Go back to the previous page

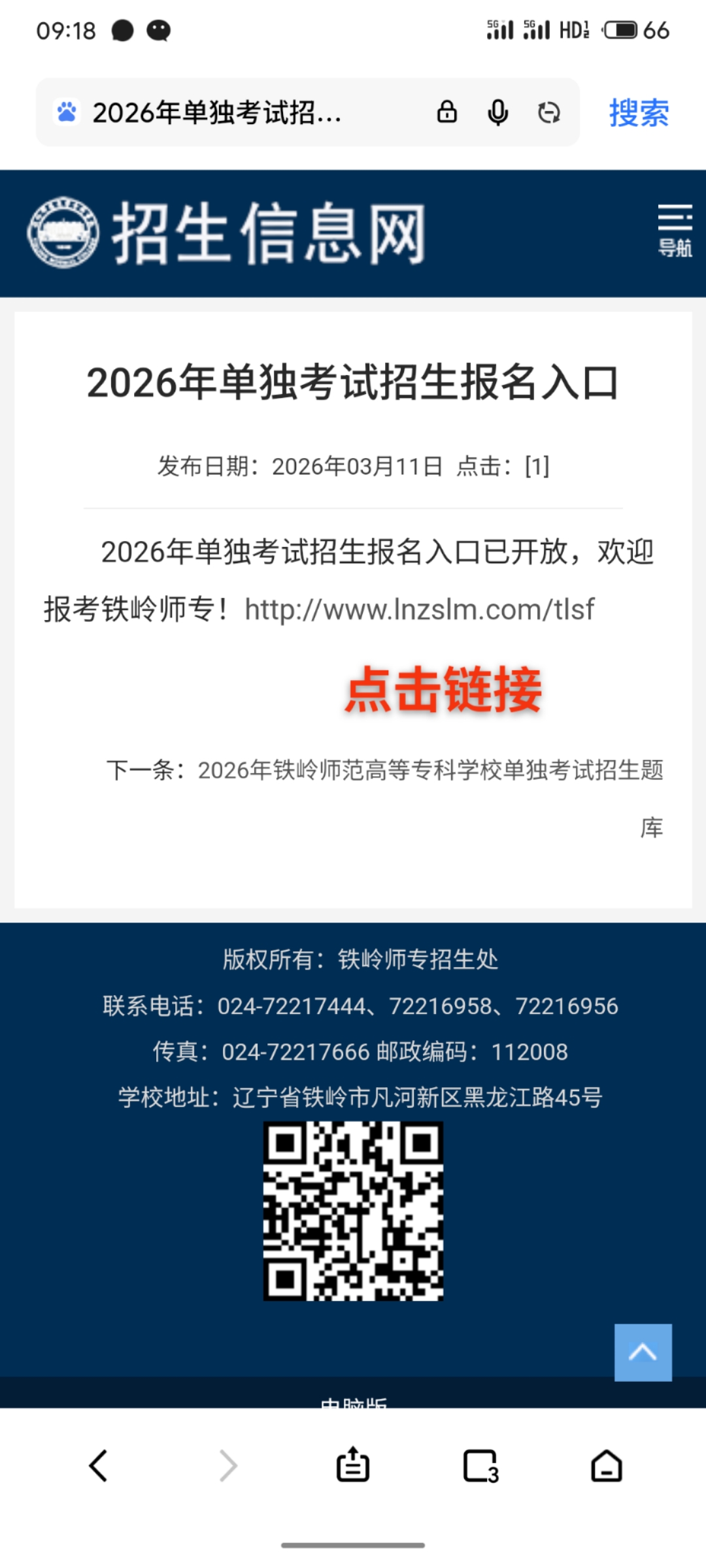[99, 1465]
